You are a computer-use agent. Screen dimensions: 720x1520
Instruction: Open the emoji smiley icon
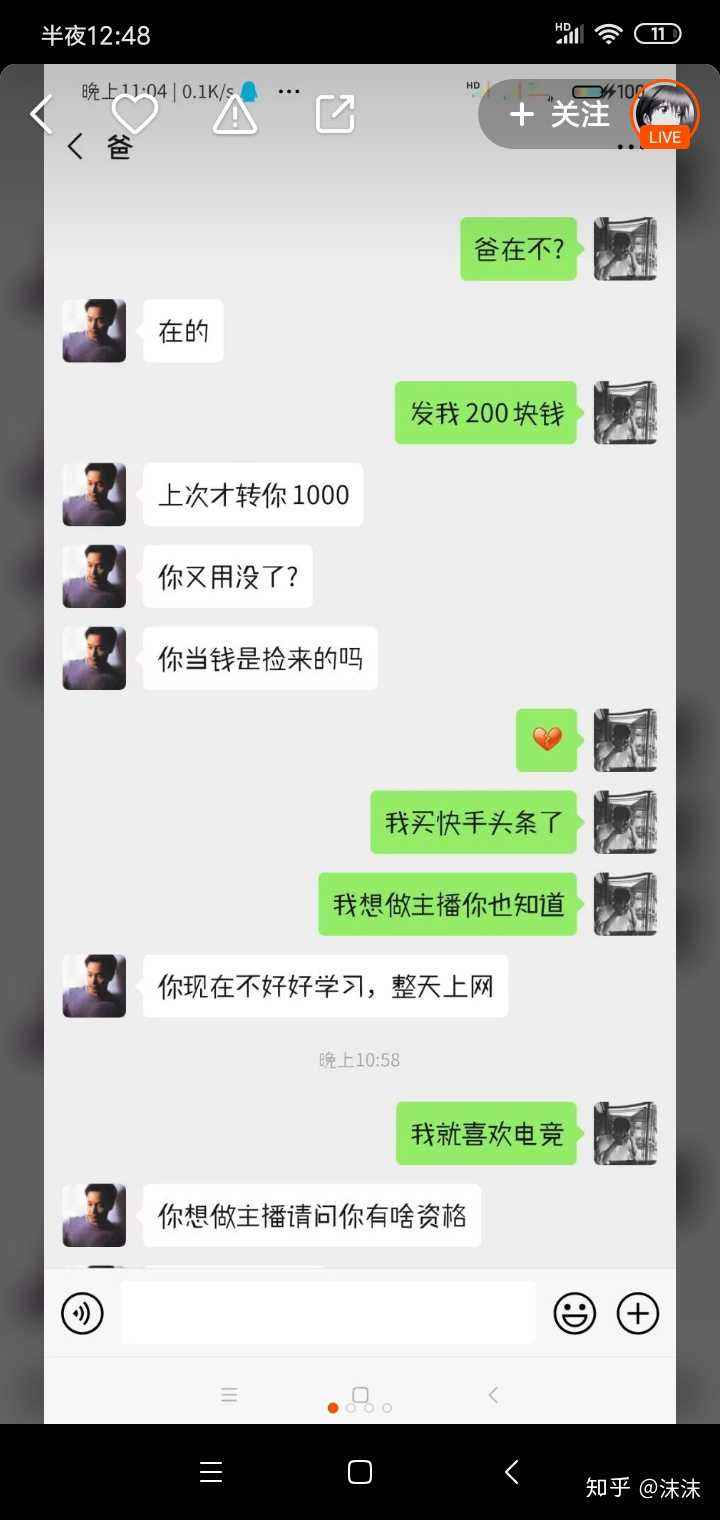tap(574, 1313)
